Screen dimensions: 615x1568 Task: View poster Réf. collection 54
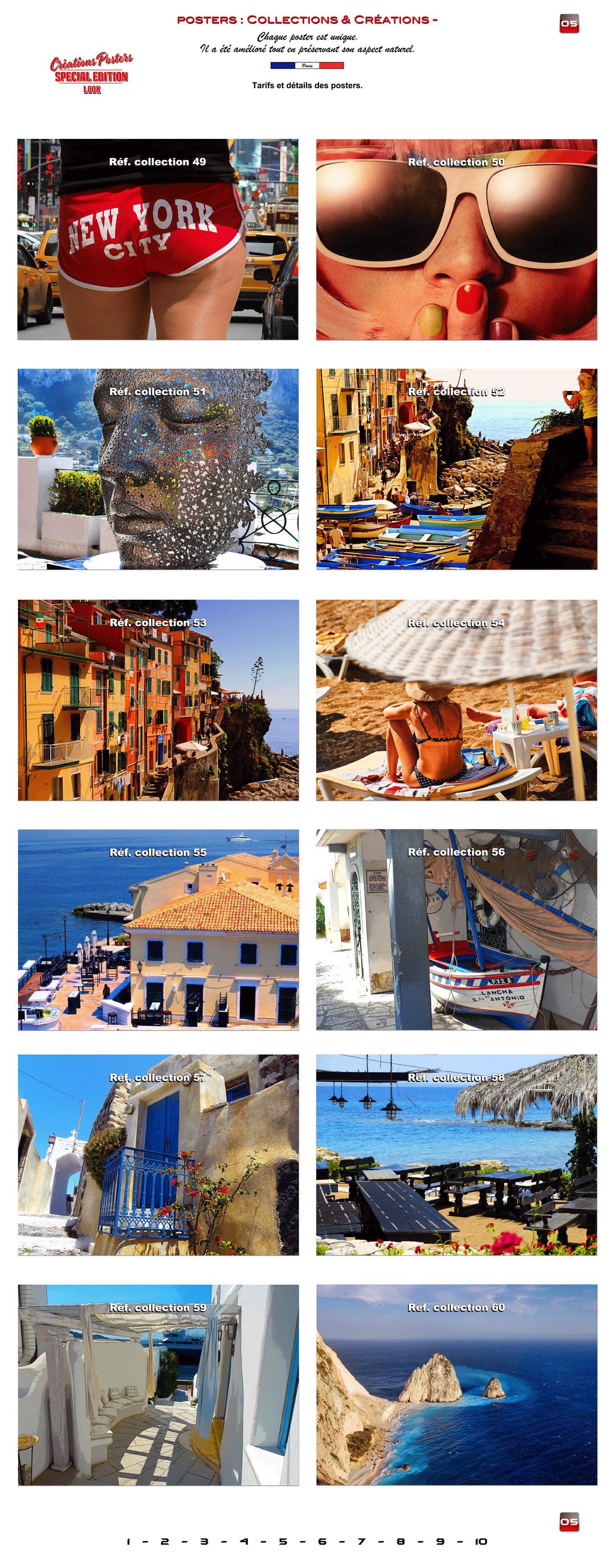click(456, 700)
